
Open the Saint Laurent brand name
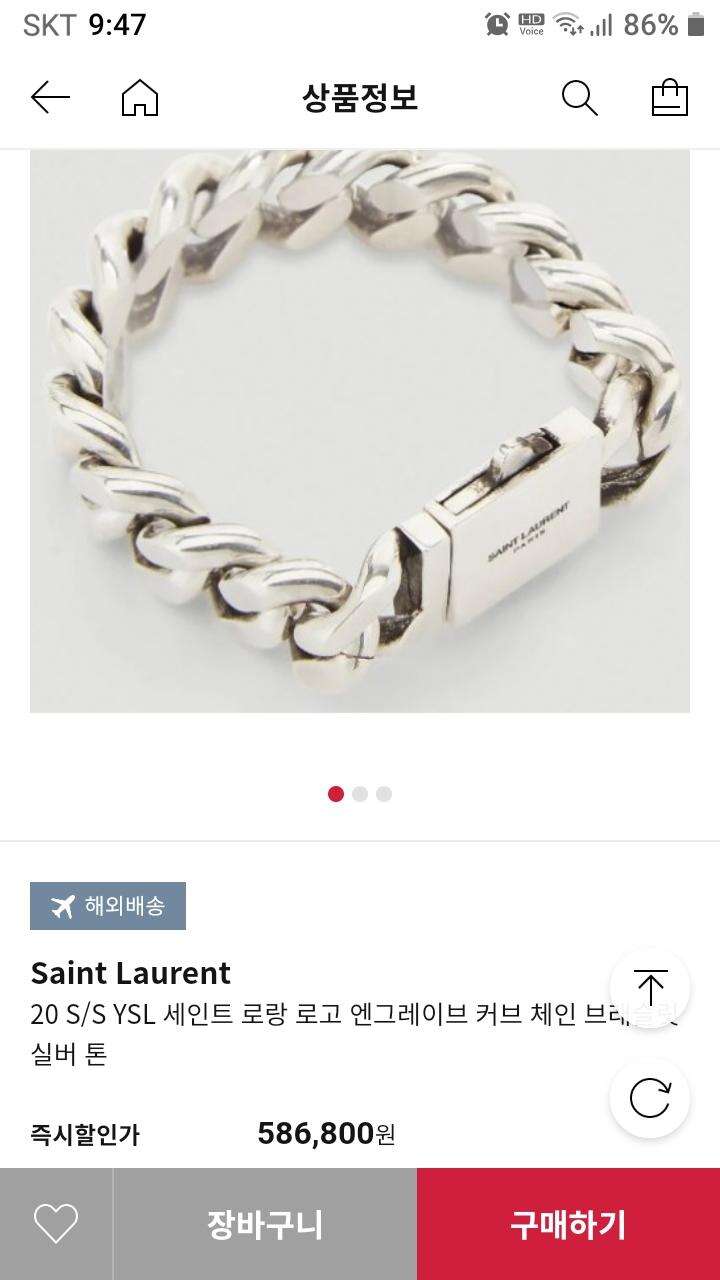[x=131, y=973]
